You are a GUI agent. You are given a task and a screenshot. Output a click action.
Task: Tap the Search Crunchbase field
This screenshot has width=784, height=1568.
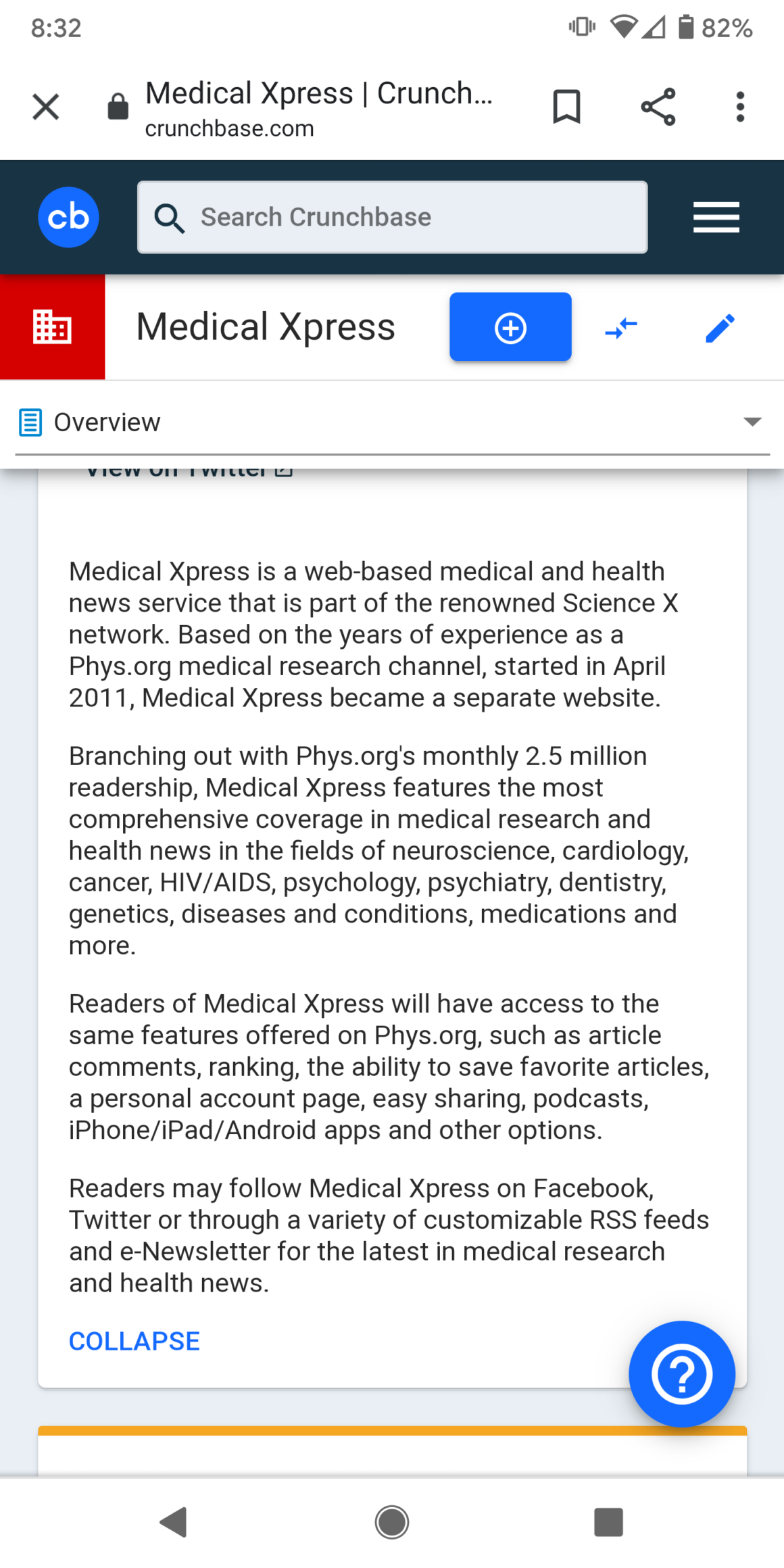pyautogui.click(x=392, y=217)
